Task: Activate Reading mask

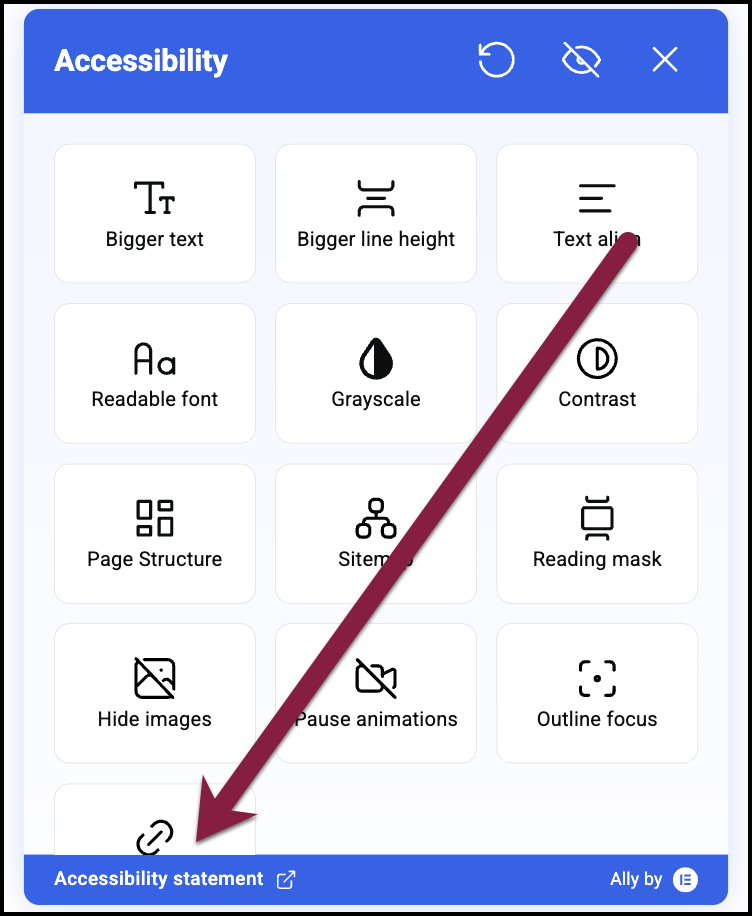Action: (597, 533)
